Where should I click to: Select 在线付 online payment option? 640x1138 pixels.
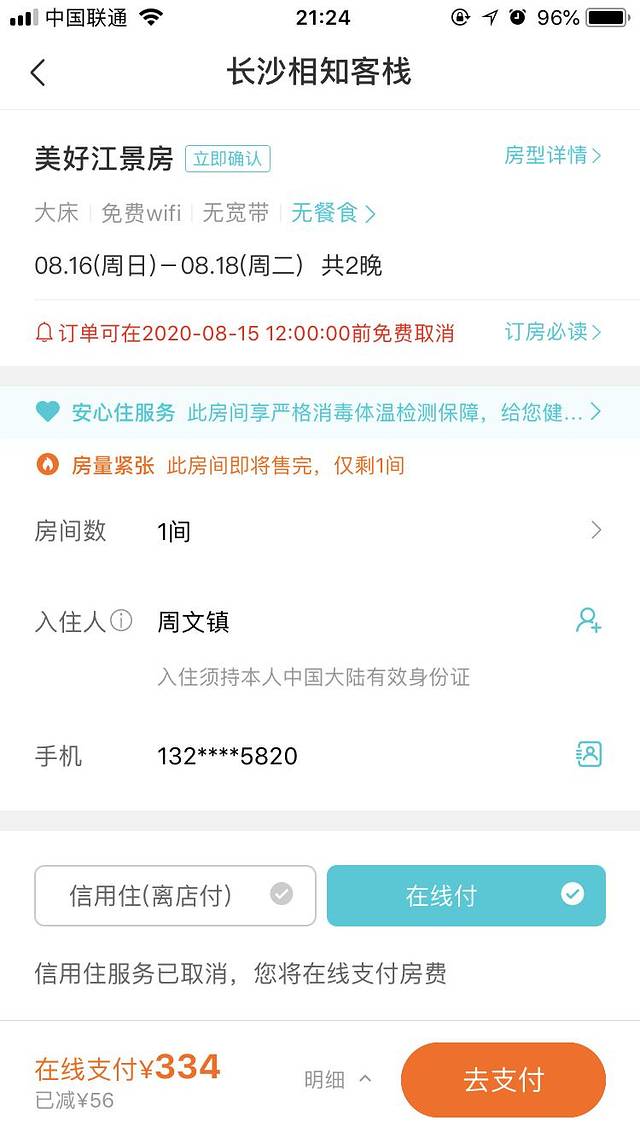coord(466,895)
